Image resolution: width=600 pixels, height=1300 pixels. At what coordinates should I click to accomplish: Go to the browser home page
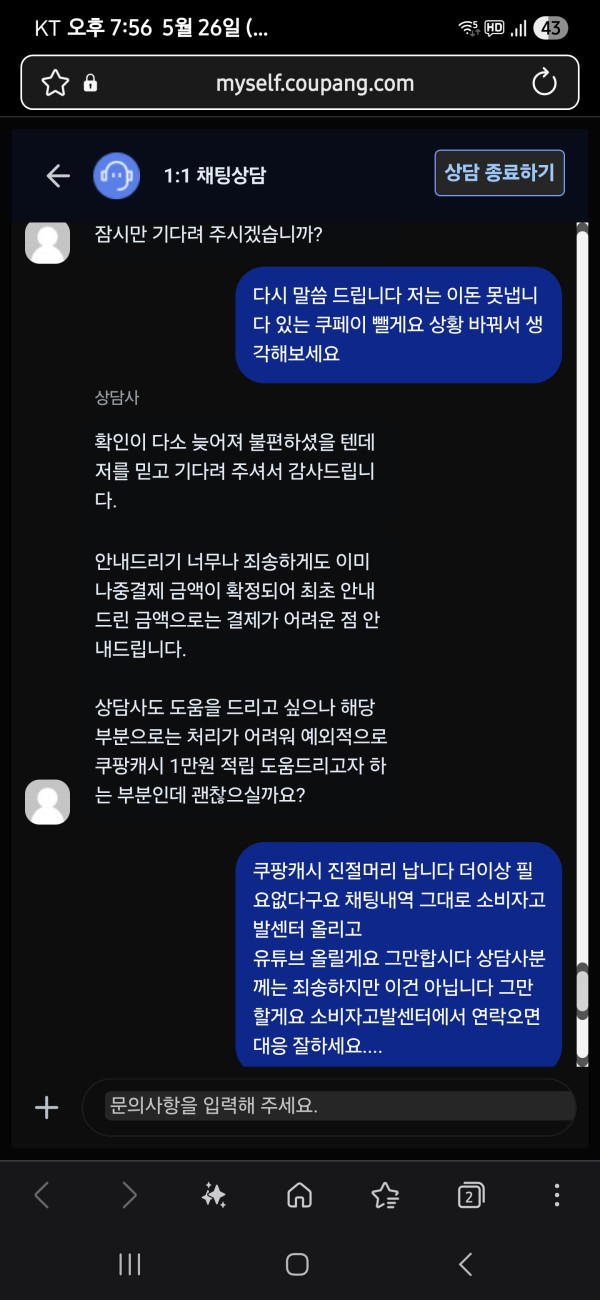(x=299, y=1195)
